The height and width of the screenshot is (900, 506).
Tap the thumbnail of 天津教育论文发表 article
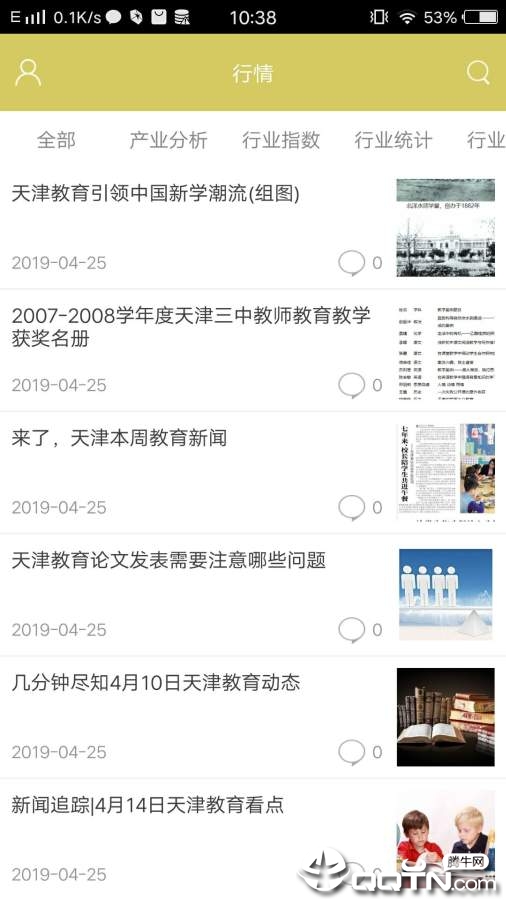(x=446, y=595)
